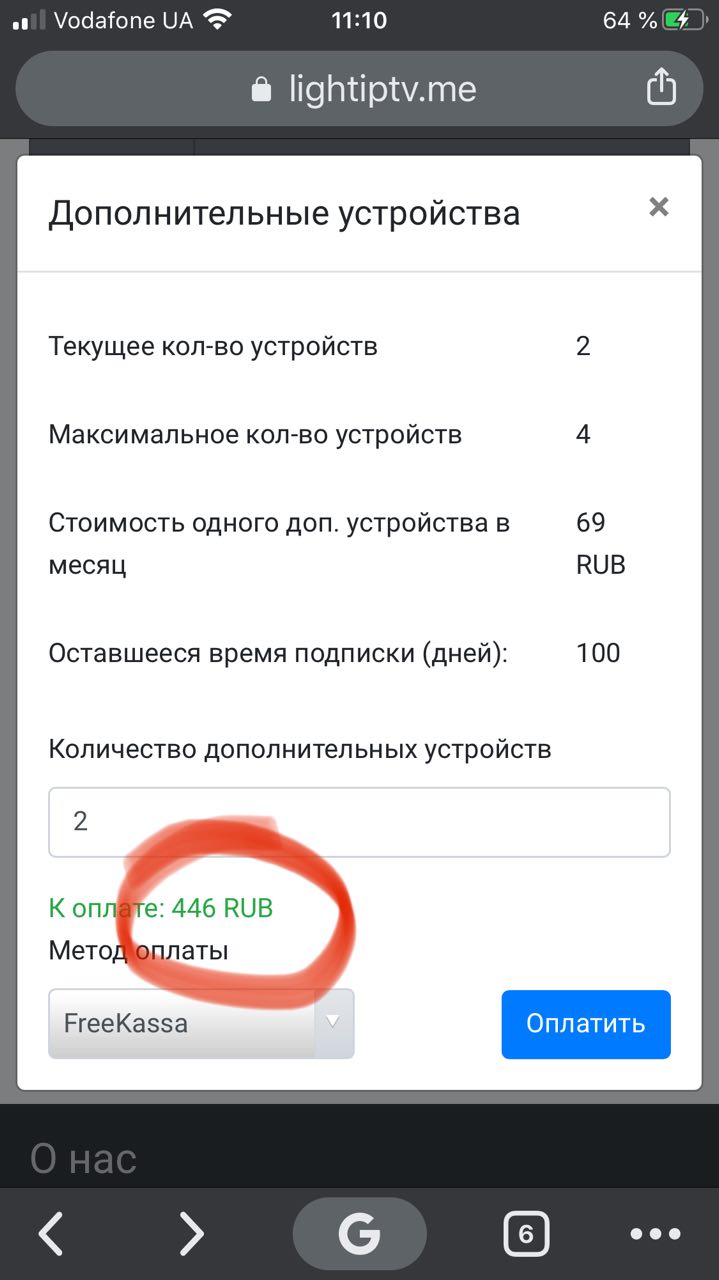Open the tab switcher showing 6 tabs
This screenshot has width=719, height=1280.
[526, 1235]
